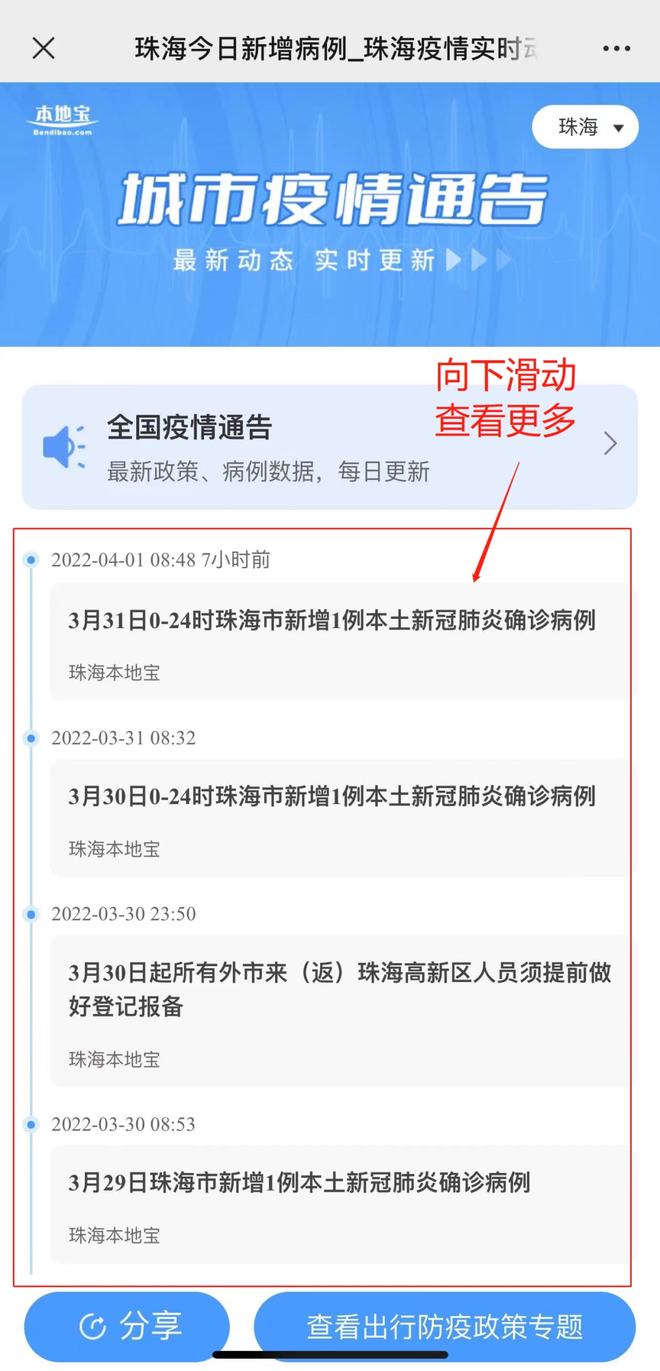
Task: Tap the 分享 share button
Action: click(127, 1327)
